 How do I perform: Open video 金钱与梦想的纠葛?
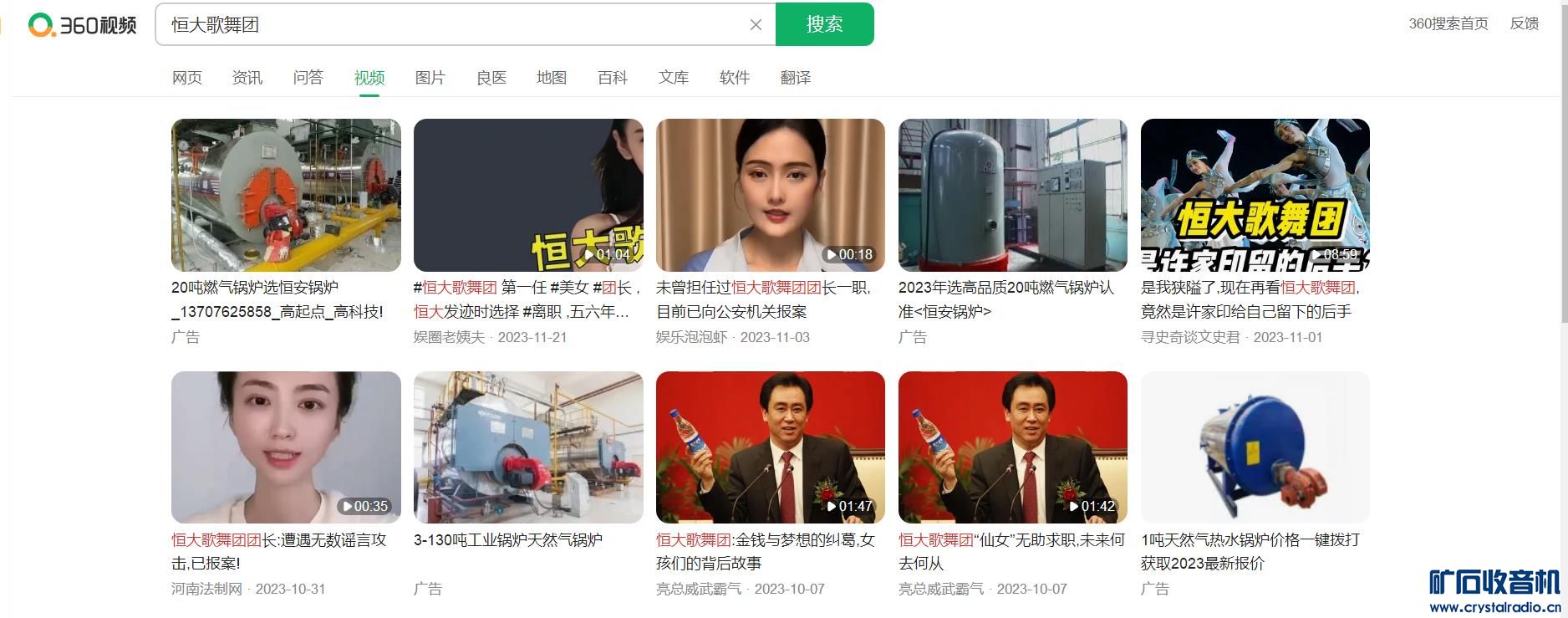[x=770, y=447]
